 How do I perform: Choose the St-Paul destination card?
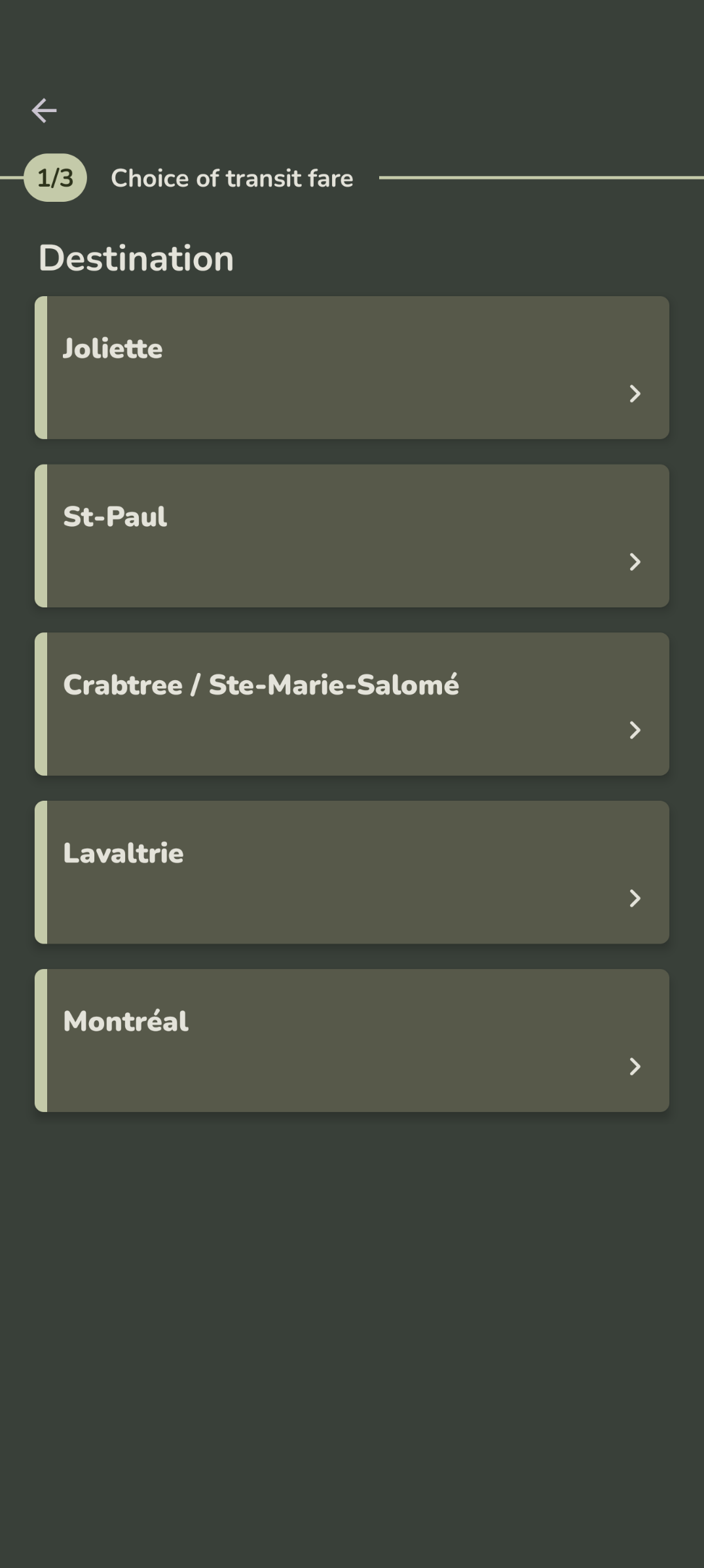pos(352,536)
